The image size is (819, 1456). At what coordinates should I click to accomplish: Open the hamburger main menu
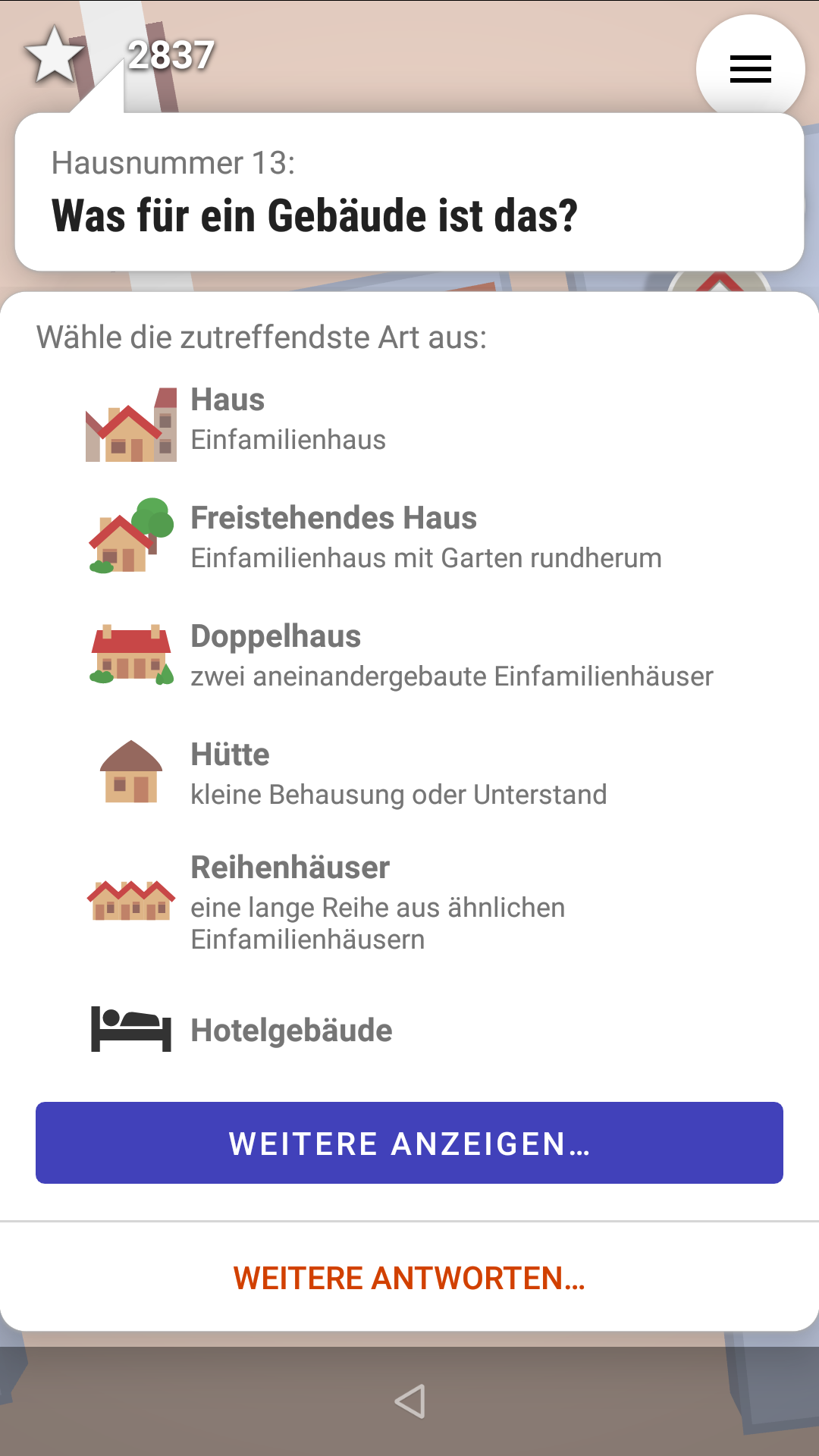pos(750,69)
